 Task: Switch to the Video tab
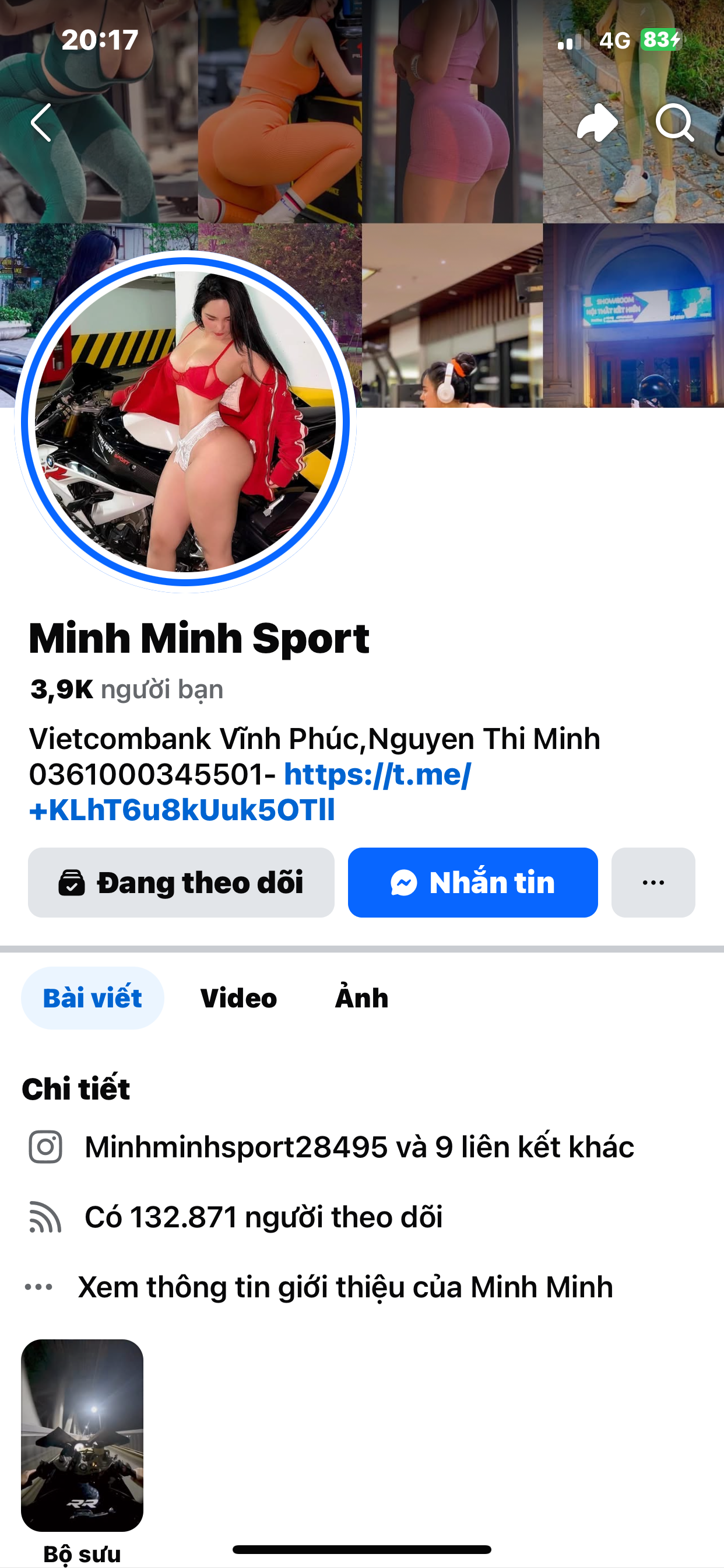tap(238, 998)
